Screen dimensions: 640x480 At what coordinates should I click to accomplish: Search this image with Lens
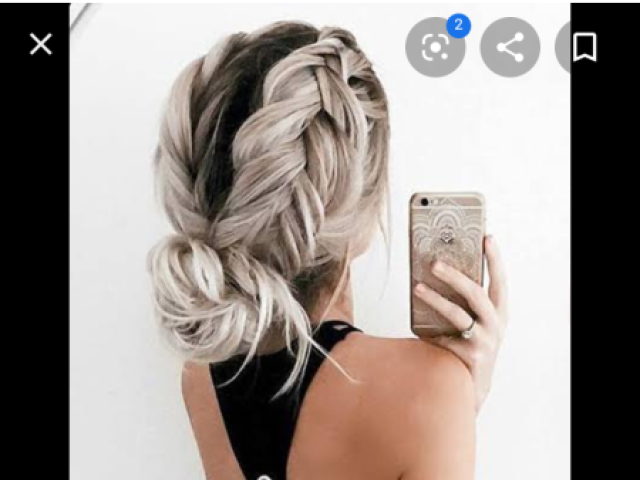[x=435, y=47]
